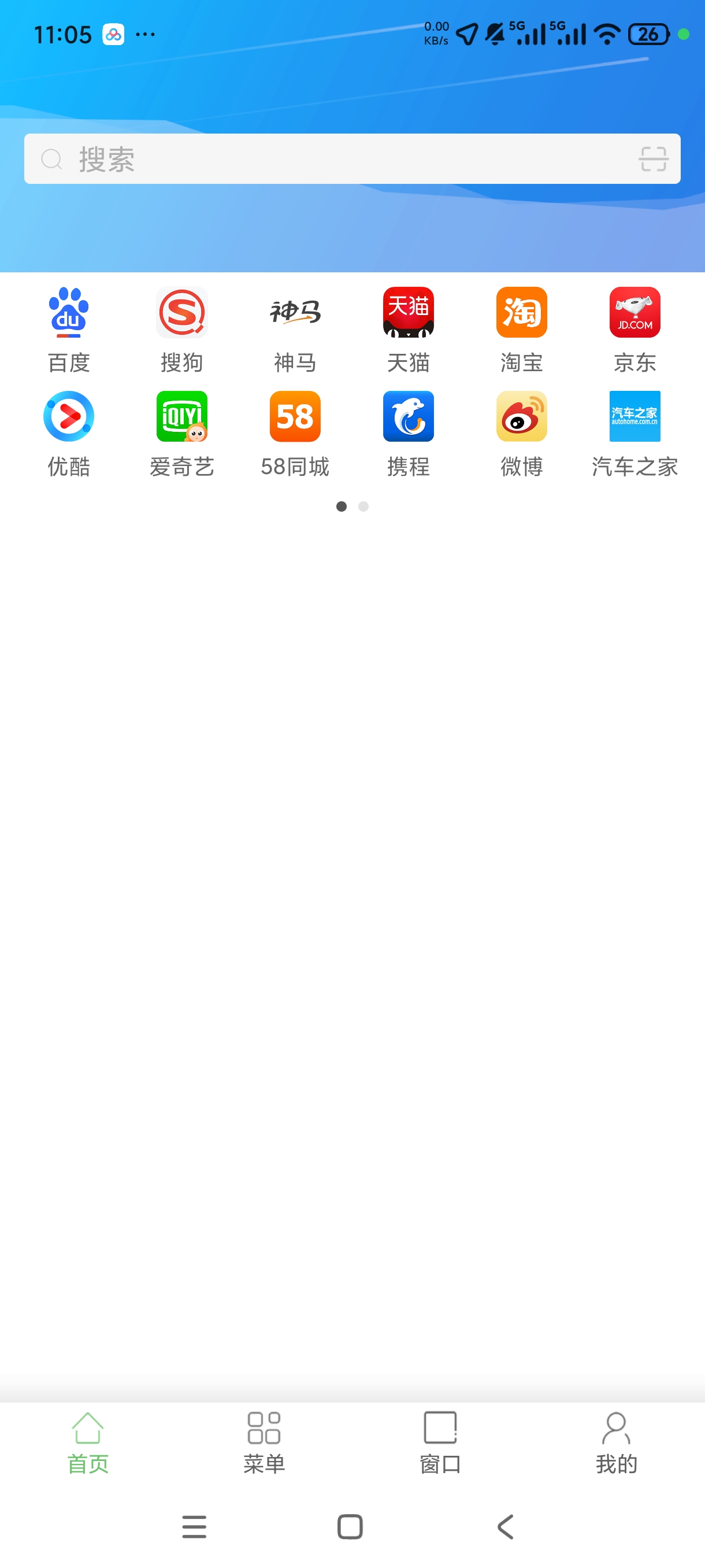This screenshot has height=1568, width=705.
Task: Switch to the 窗口 tab
Action: 440,1443
